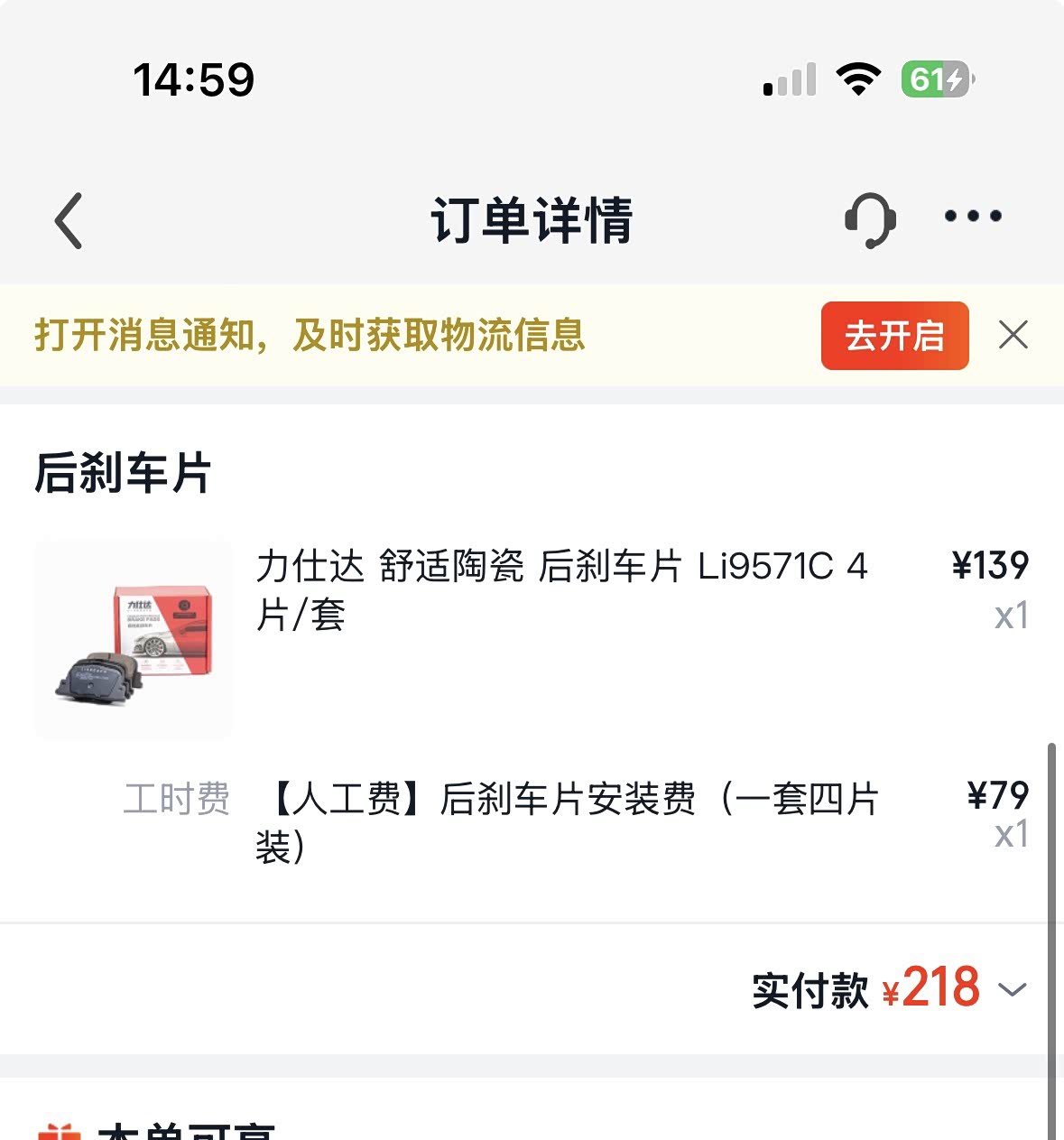Expand the 实付款 payment breakdown
This screenshot has height=1140, width=1064.
(x=1012, y=989)
